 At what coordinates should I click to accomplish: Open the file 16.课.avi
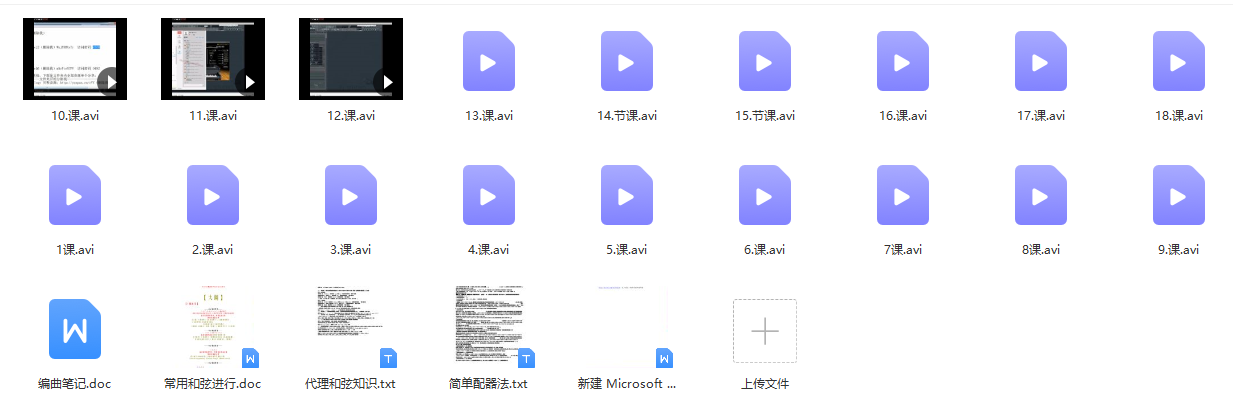[x=902, y=62]
